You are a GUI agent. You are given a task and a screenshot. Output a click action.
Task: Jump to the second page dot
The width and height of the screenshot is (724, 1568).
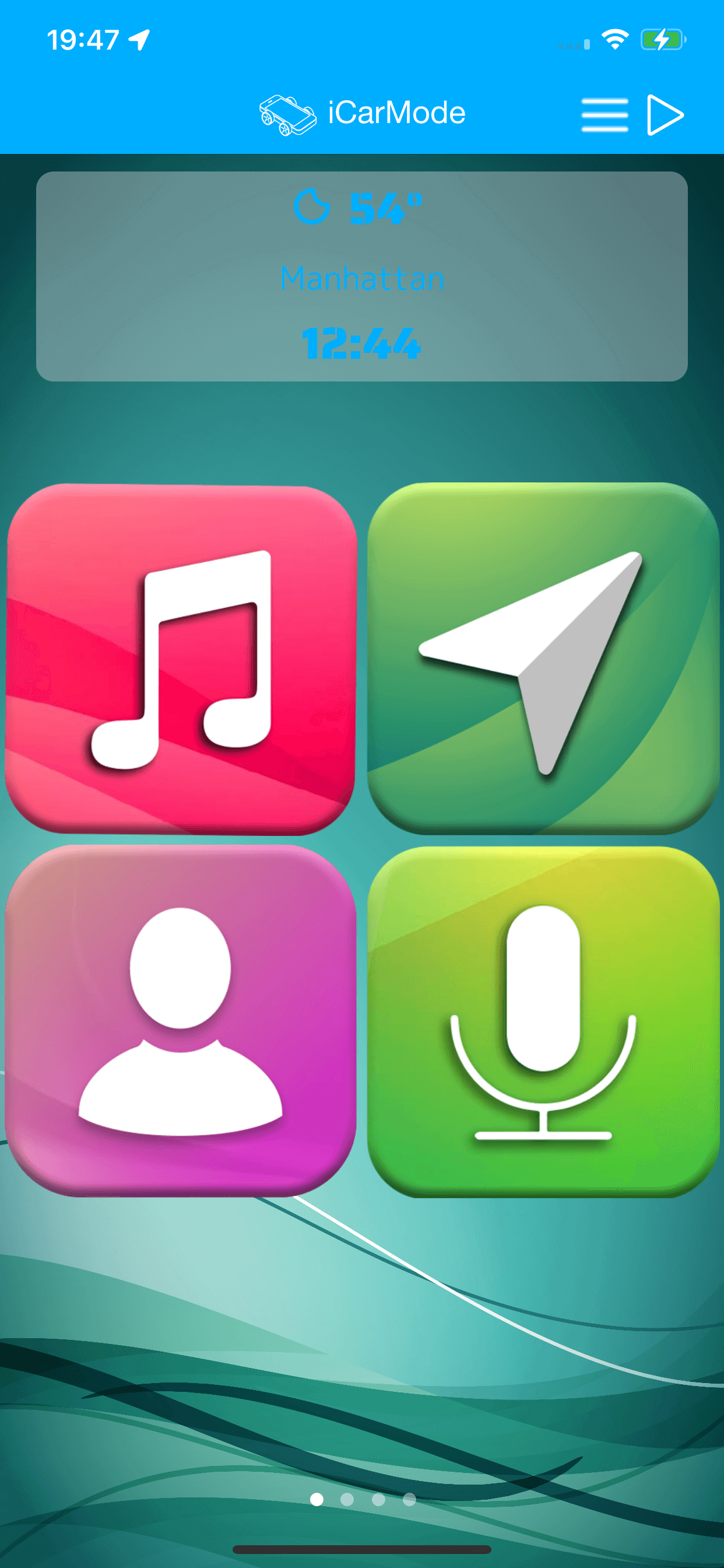click(347, 1499)
